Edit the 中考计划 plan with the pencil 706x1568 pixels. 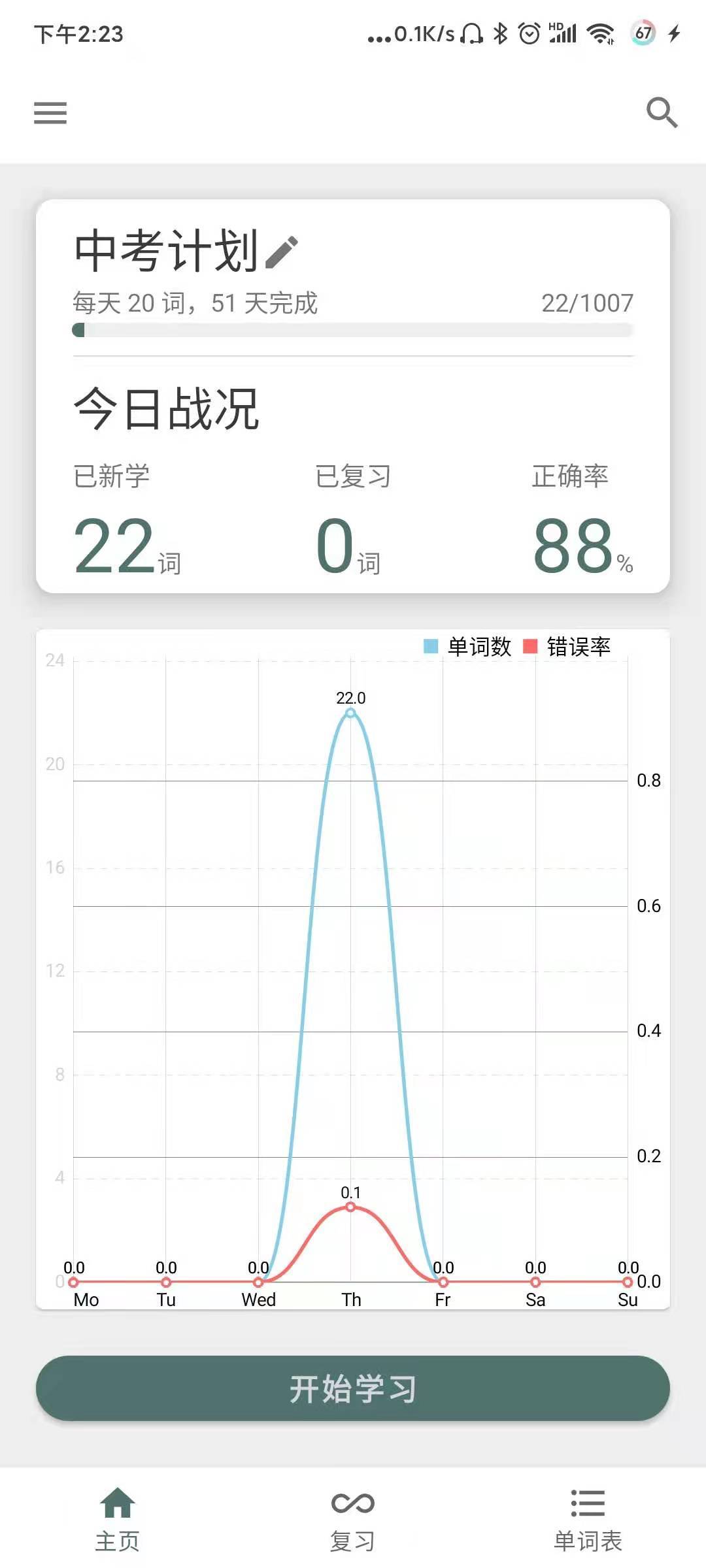point(282,252)
